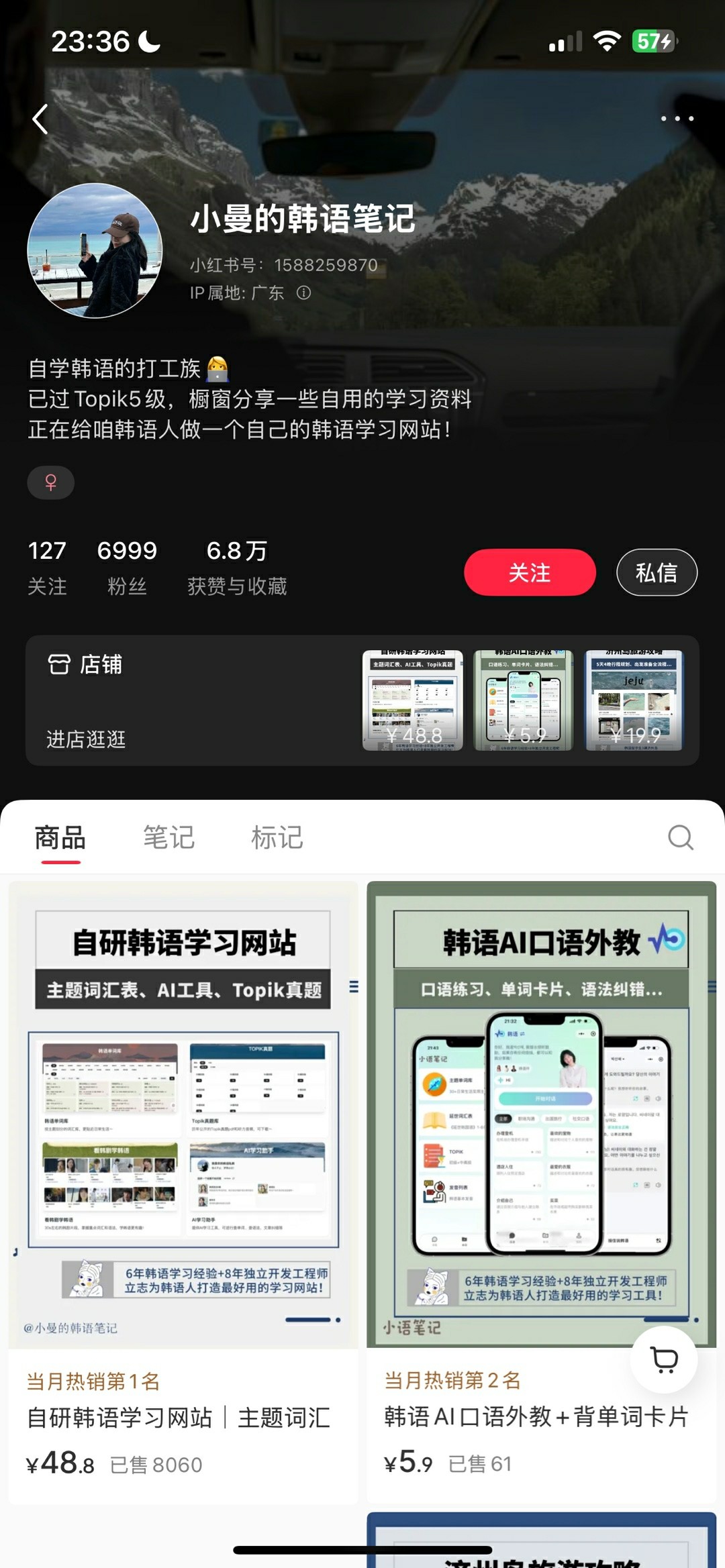725x1568 pixels.
Task: Open the ¥19.9 Jeju guide preview item
Action: tap(634, 700)
